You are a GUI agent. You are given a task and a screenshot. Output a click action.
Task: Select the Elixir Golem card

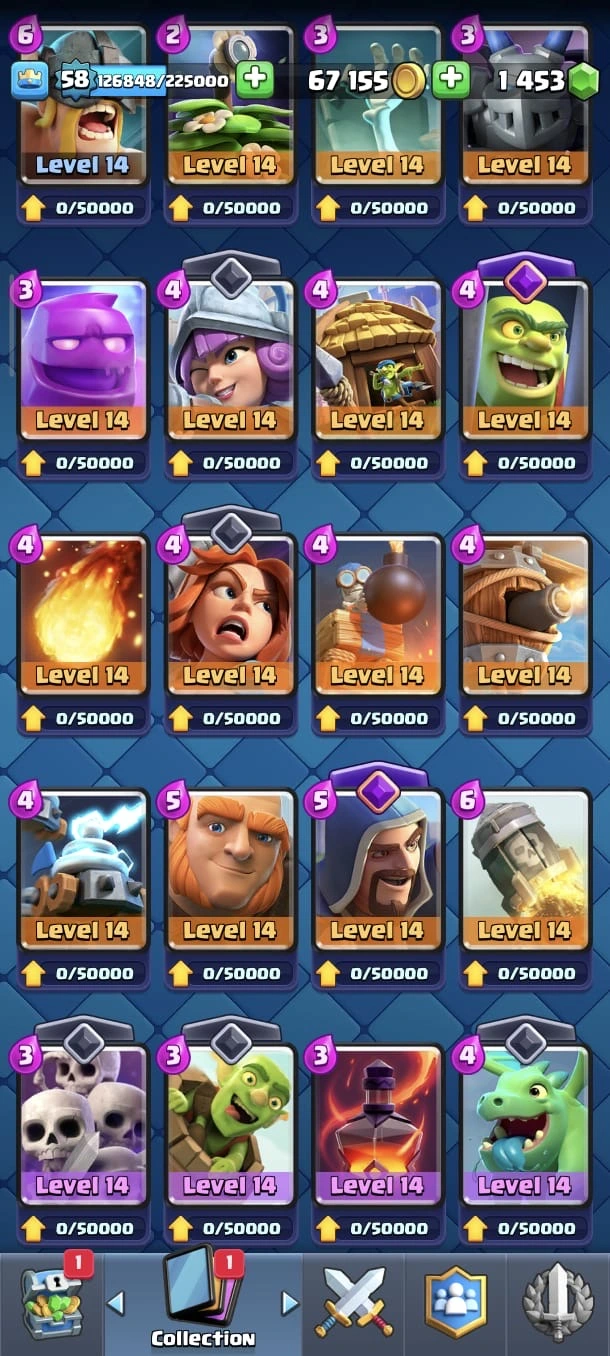point(82,360)
